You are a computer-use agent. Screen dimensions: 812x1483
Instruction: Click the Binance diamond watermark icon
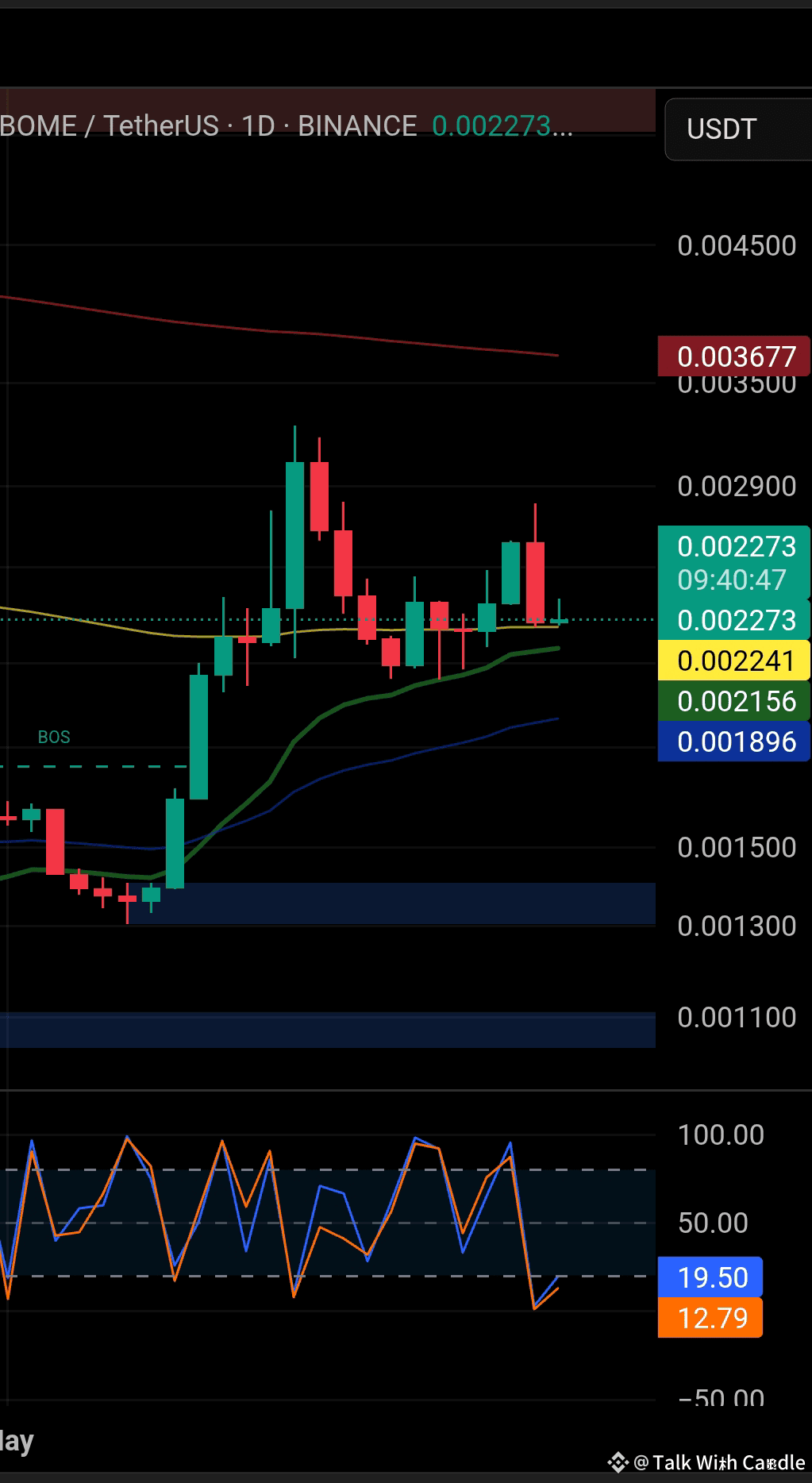coord(618,1461)
